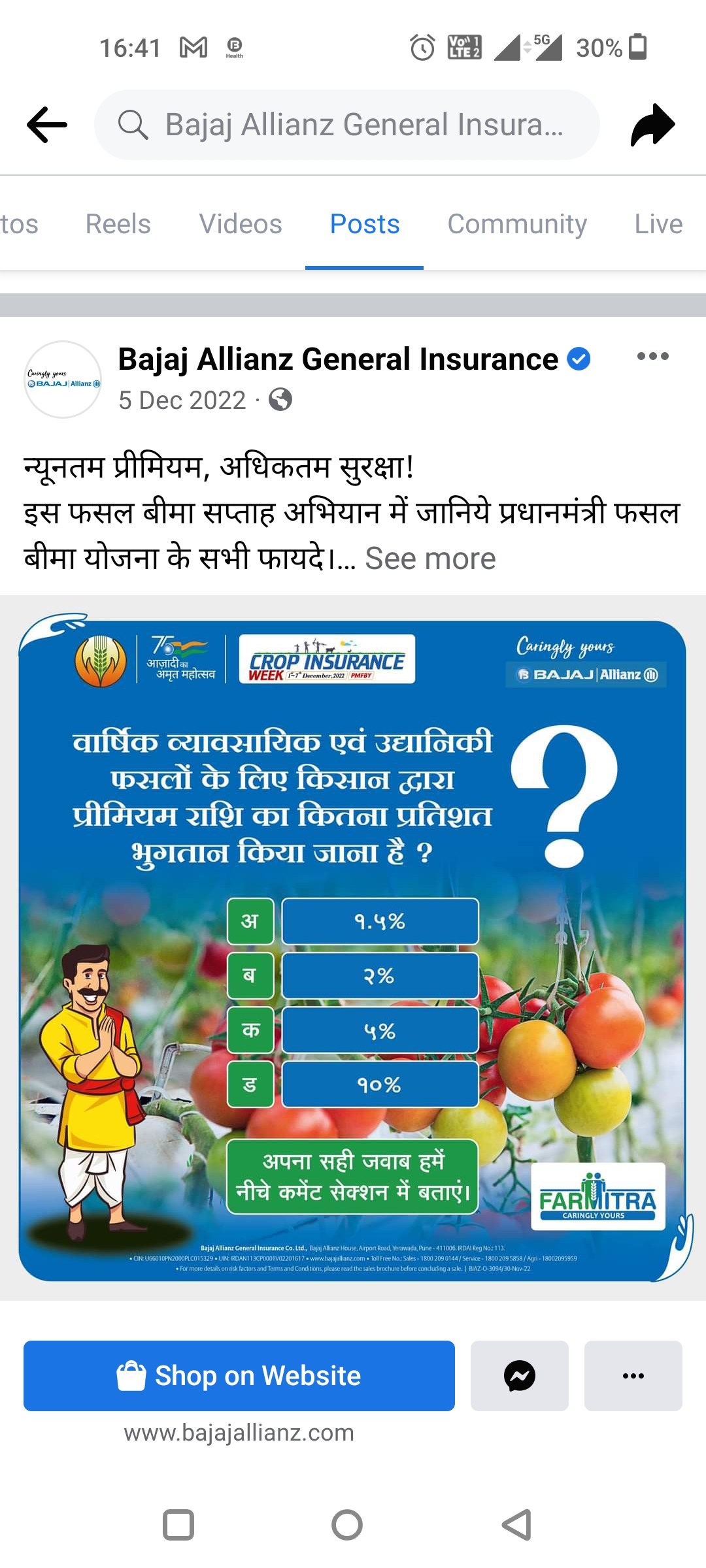
Task: Open the post's three-dot options menu
Action: 652,356
